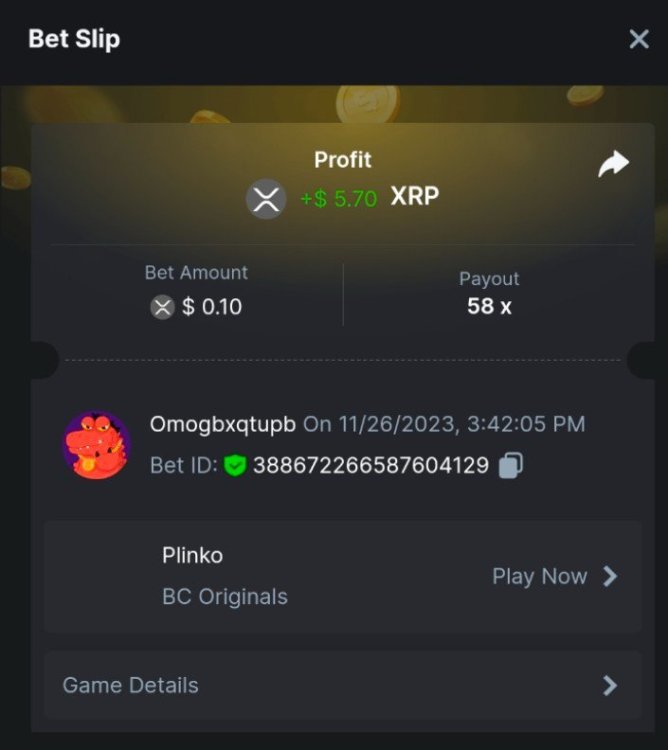
Task: Play Plinko now
Action: click(x=554, y=576)
